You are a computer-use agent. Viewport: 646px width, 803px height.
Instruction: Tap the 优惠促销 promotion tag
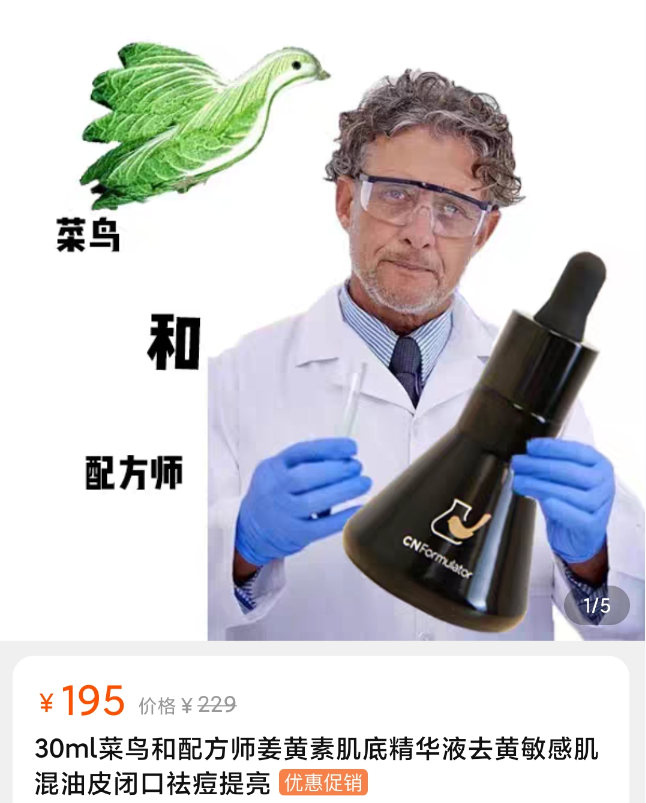[323, 782]
